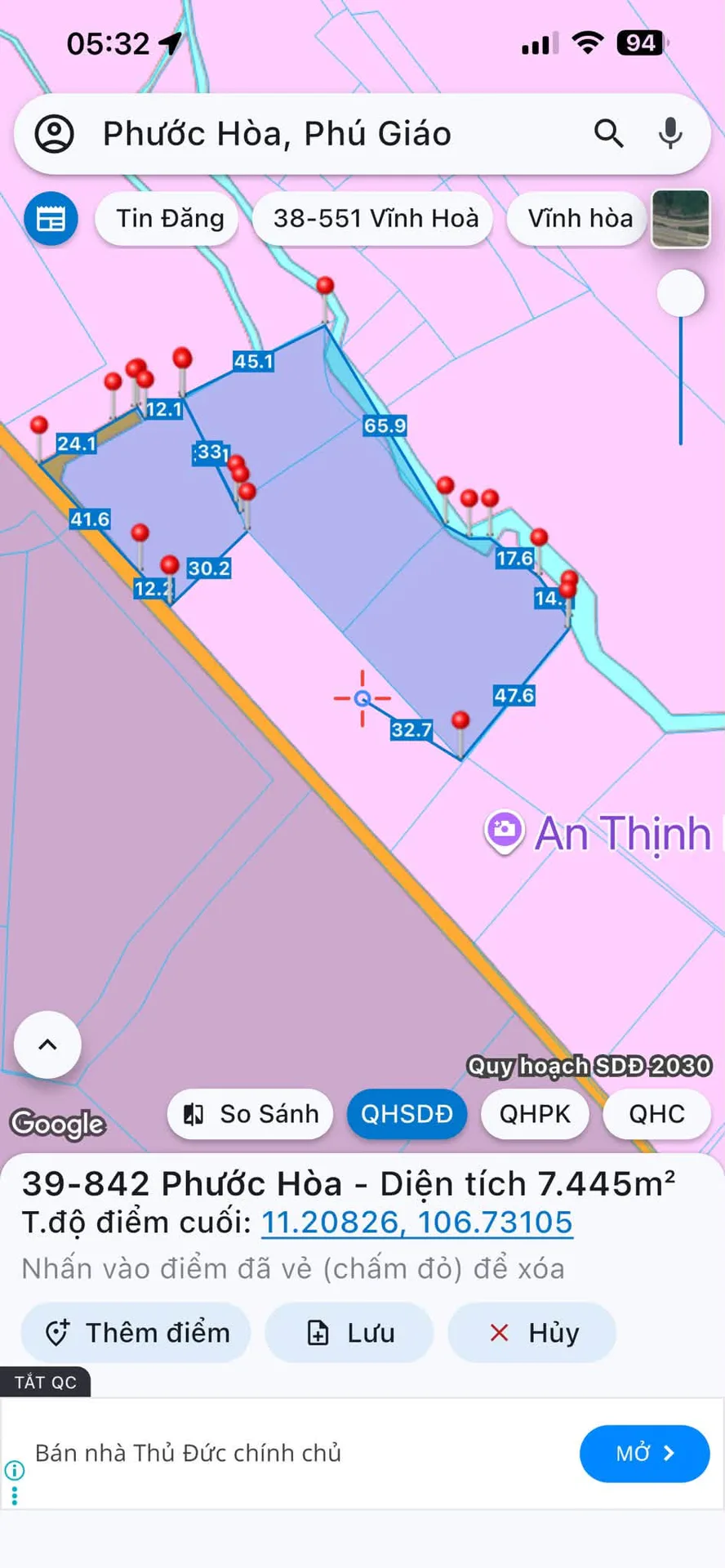725x1568 pixels.
Task: Adjust the overlay opacity slider
Action: [681, 293]
